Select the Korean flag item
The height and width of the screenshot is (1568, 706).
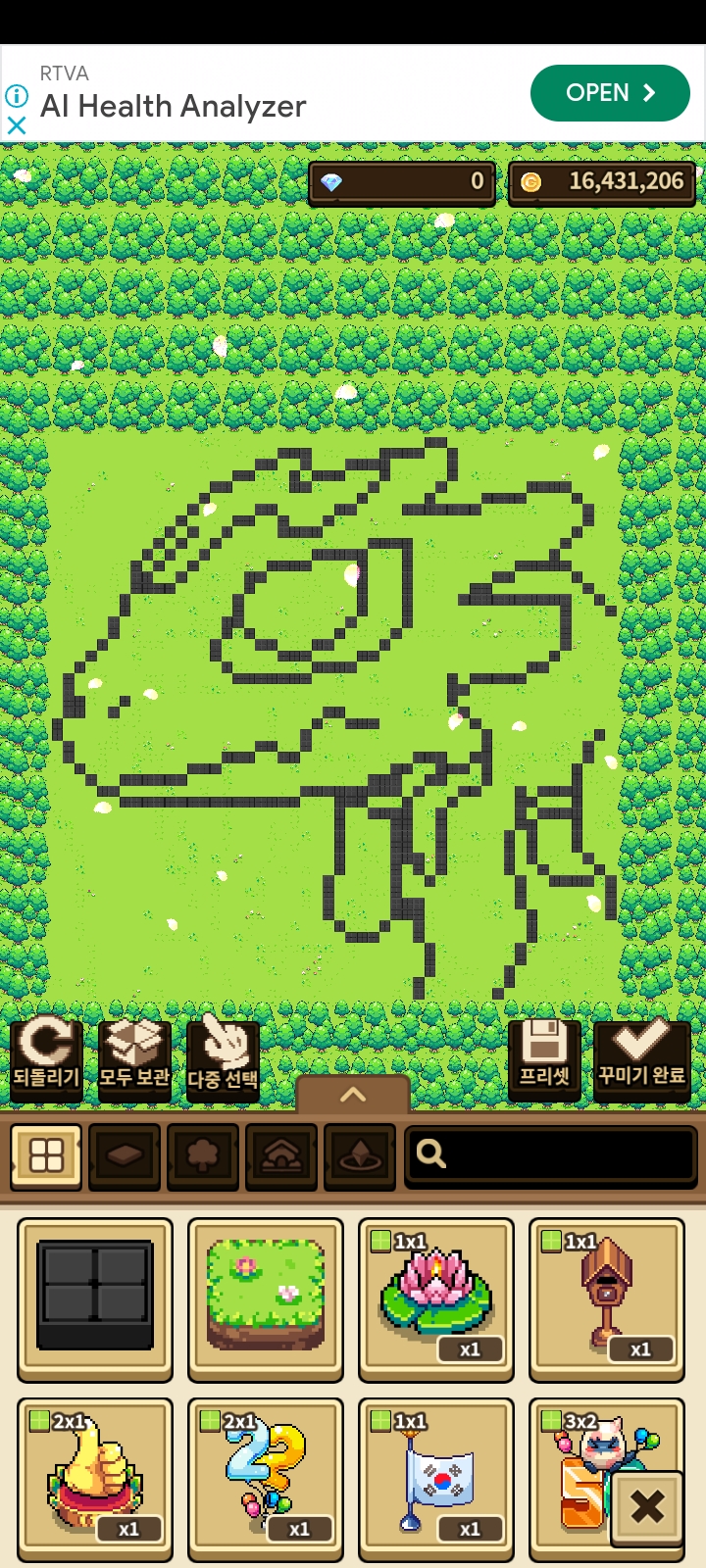click(436, 1478)
